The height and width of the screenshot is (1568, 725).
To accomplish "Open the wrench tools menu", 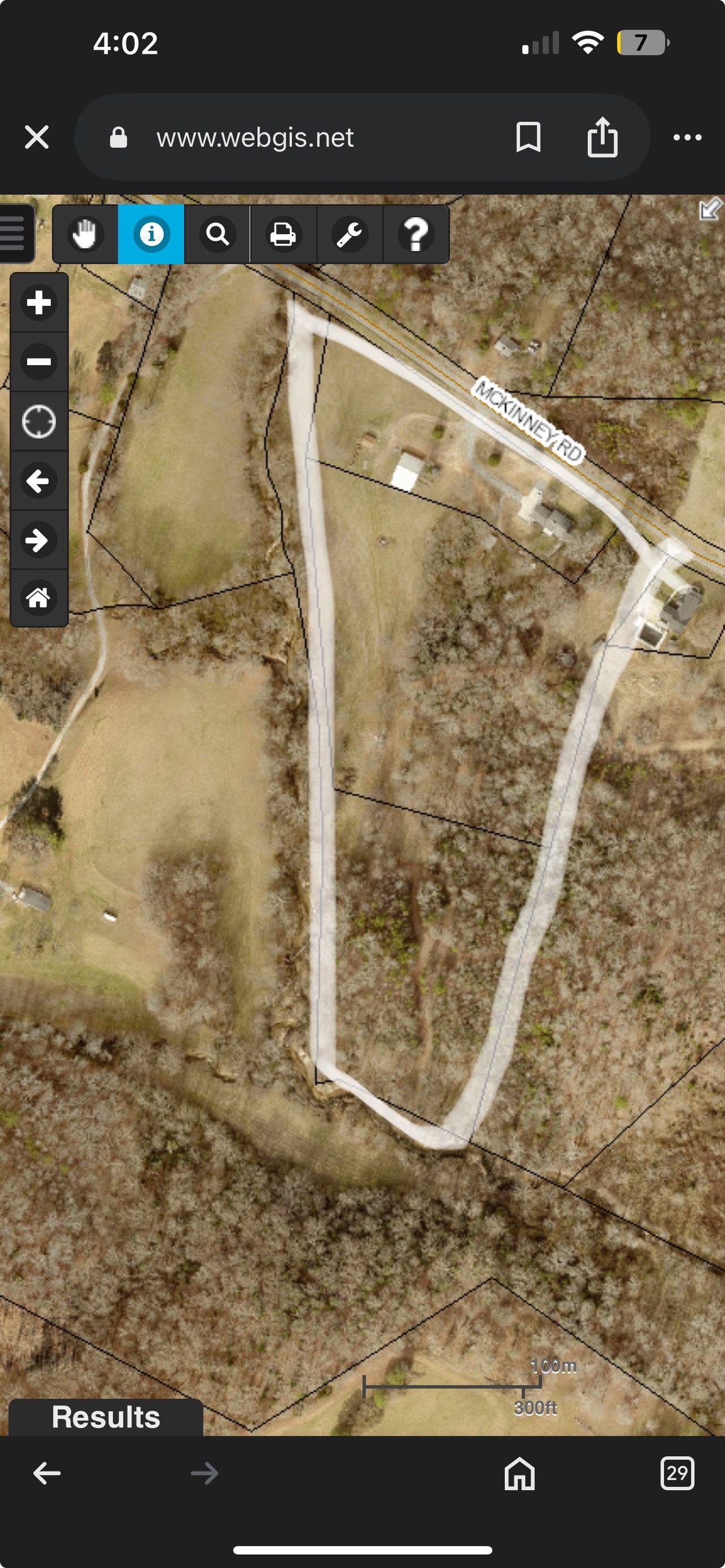I will click(x=349, y=234).
